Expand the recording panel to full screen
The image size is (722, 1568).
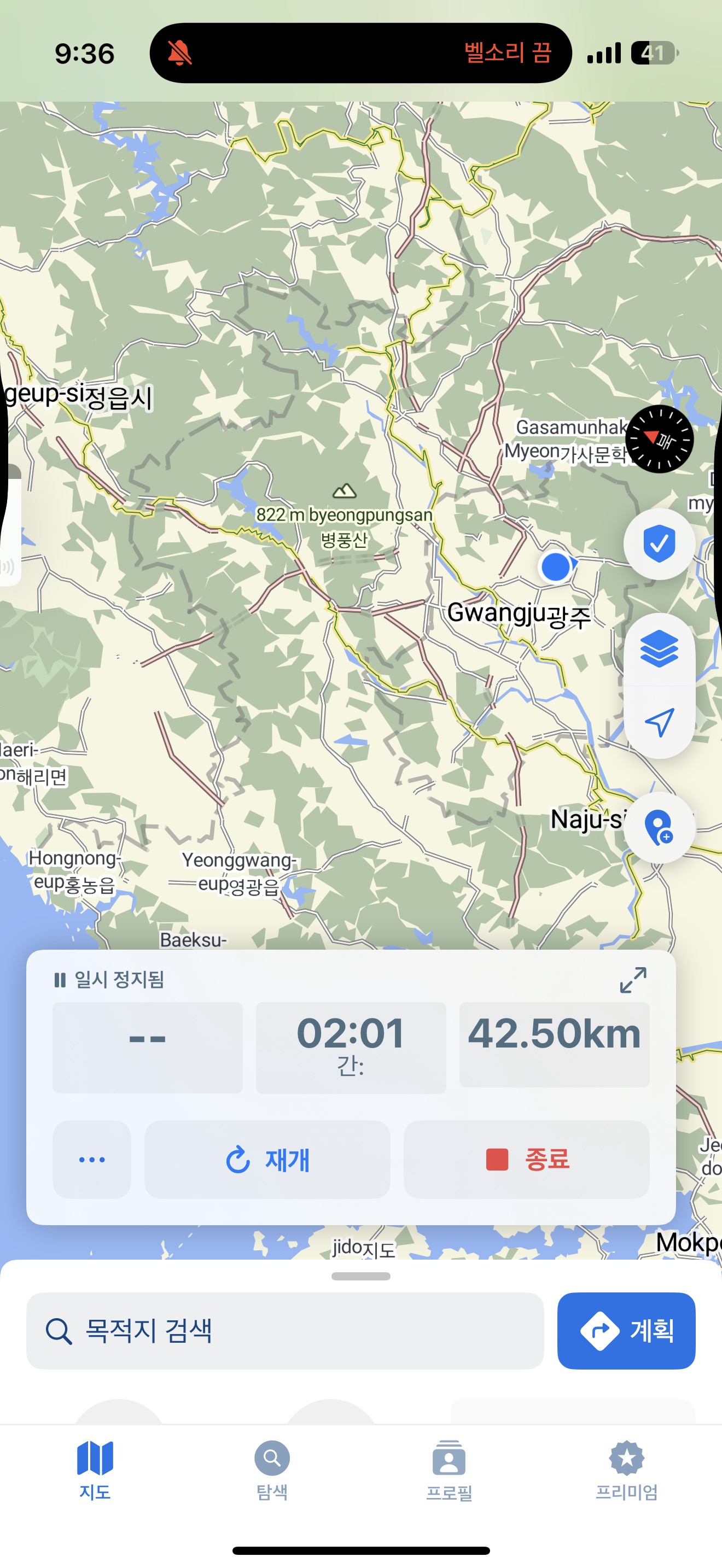[x=633, y=980]
